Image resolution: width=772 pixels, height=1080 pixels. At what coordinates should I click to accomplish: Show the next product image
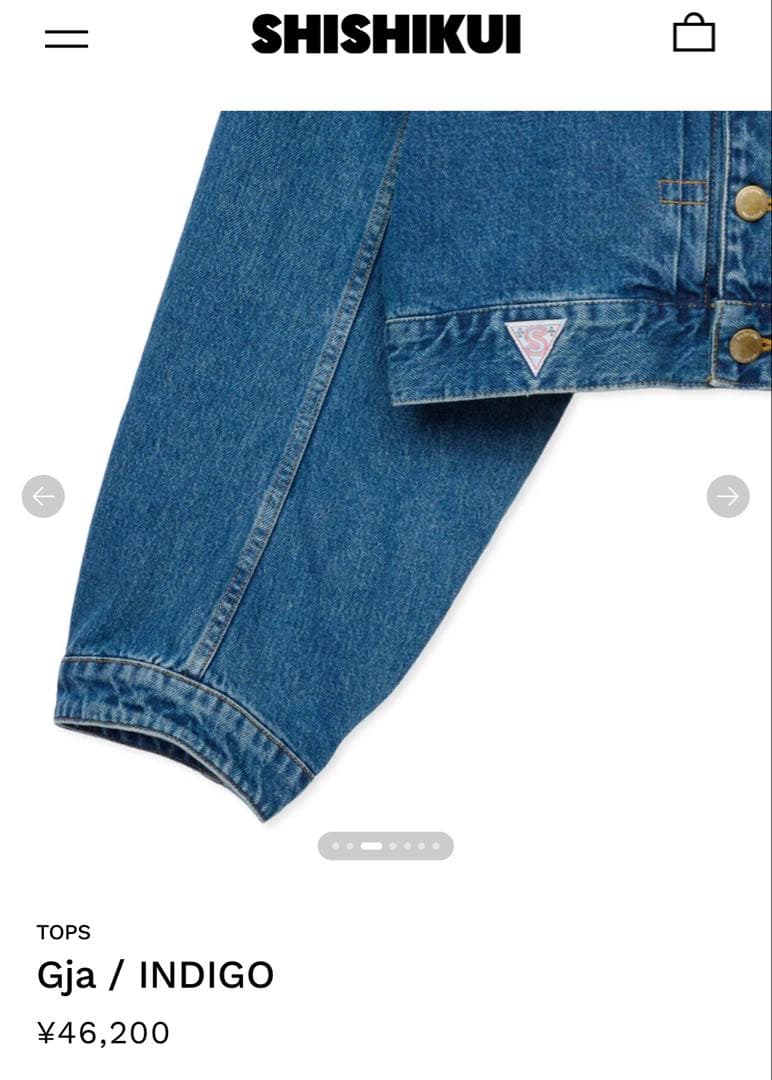(728, 496)
